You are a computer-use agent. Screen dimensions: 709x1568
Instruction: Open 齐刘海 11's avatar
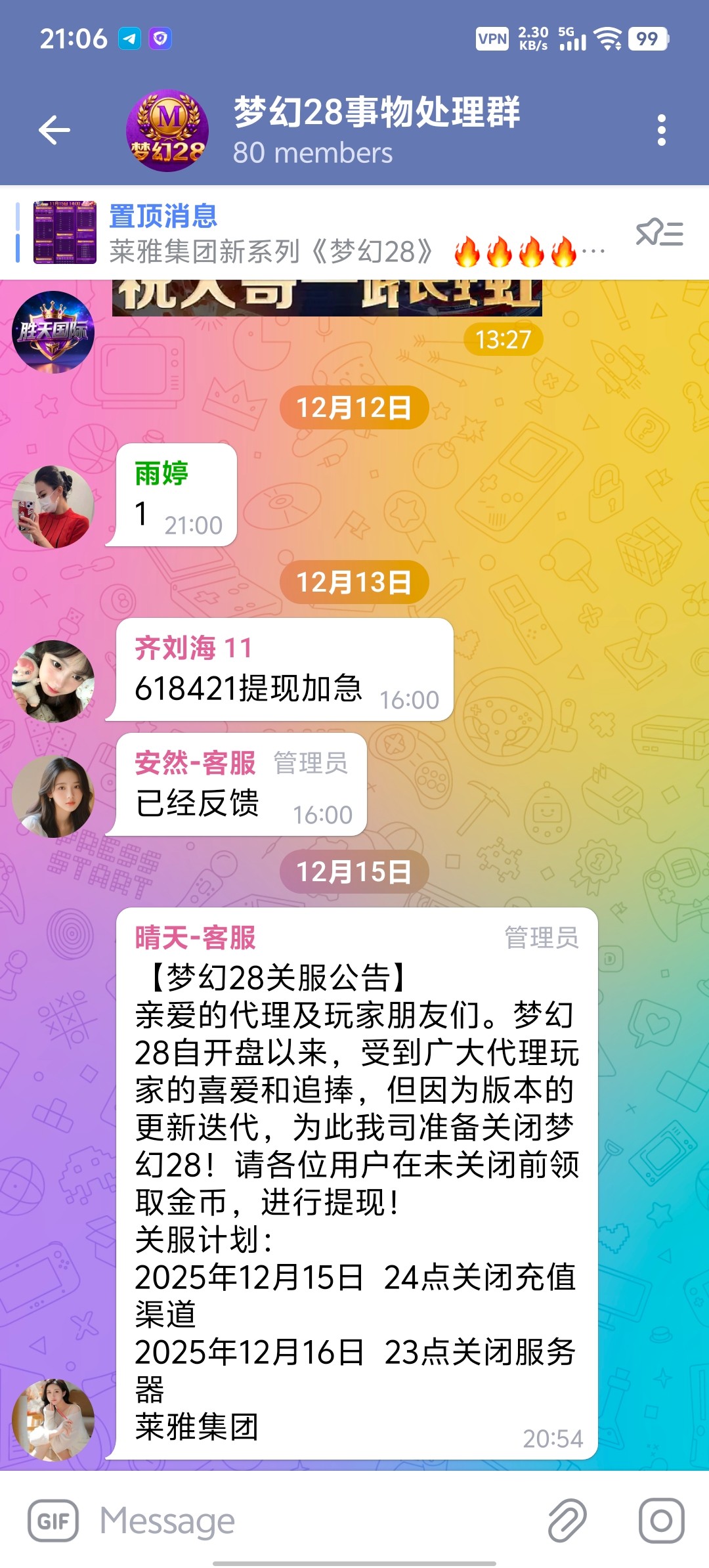tap(53, 682)
